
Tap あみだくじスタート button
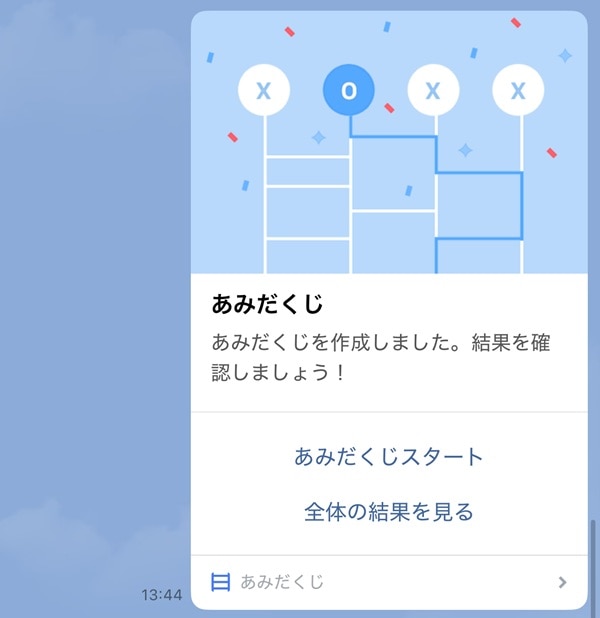pos(388,457)
